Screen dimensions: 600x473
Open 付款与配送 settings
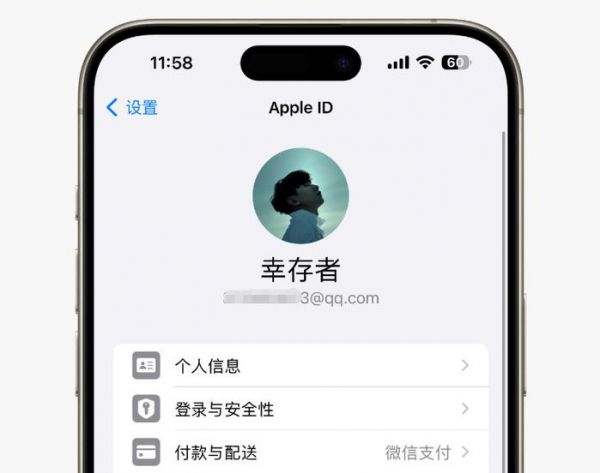pyautogui.click(x=300, y=452)
